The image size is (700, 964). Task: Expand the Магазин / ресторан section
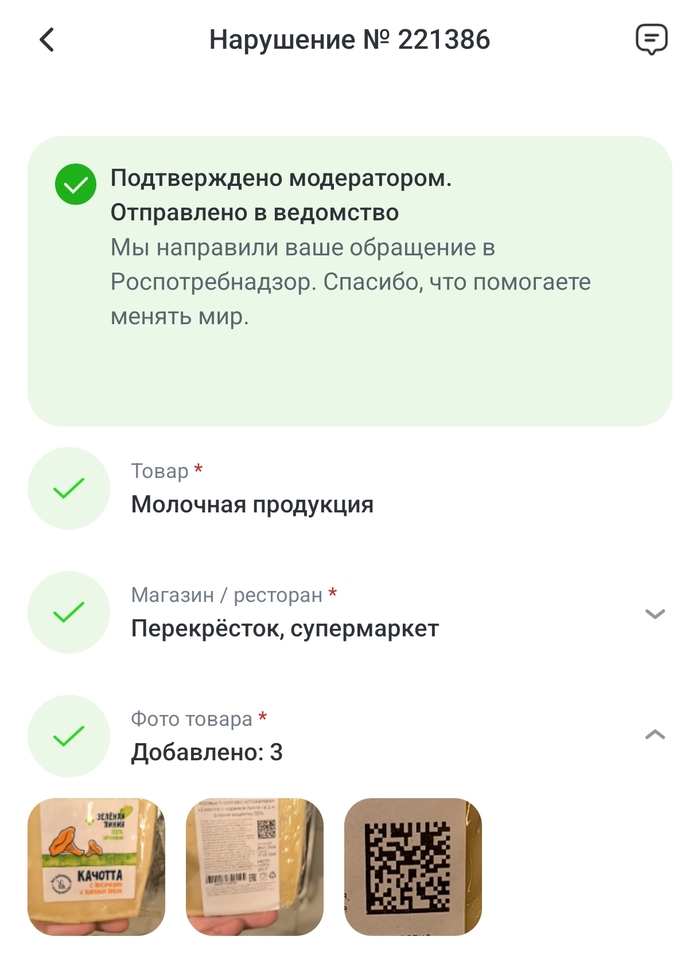[x=654, y=613]
